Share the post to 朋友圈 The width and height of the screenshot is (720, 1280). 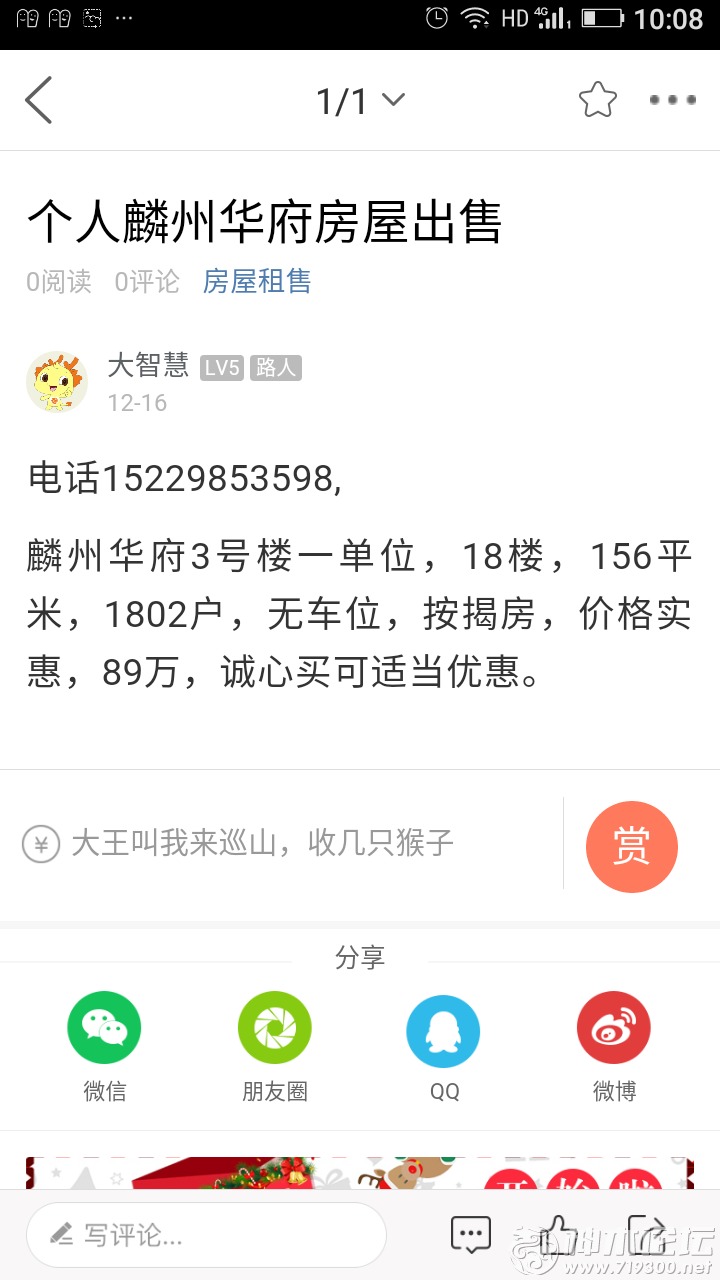[275, 1029]
